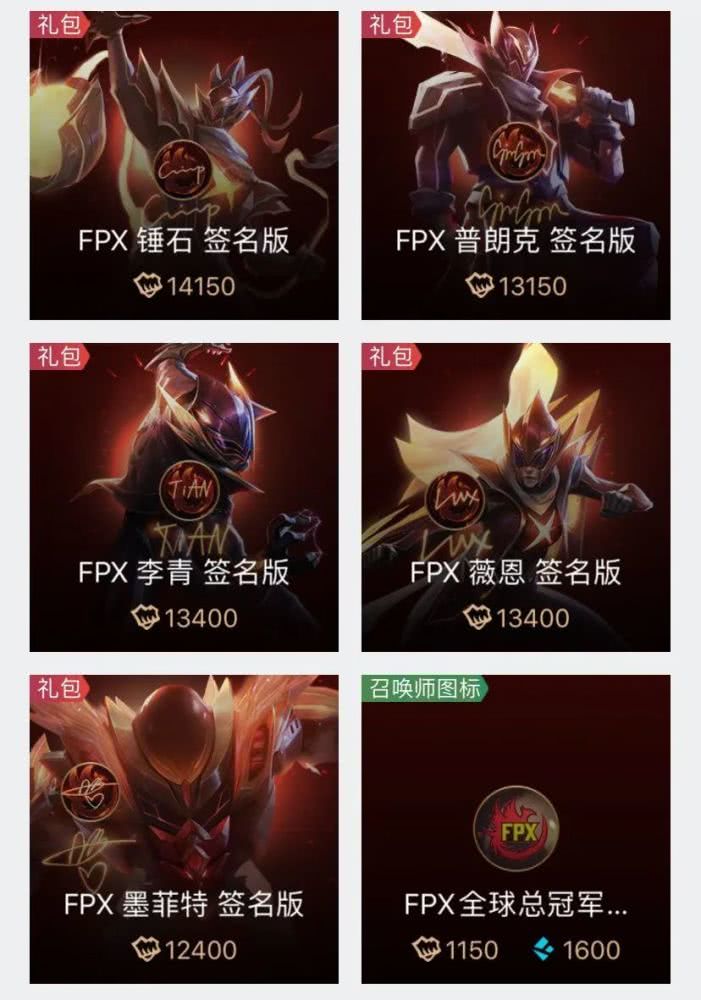
Task: View the FPX 普朗克 签名版 bundle
Action: pos(515,165)
